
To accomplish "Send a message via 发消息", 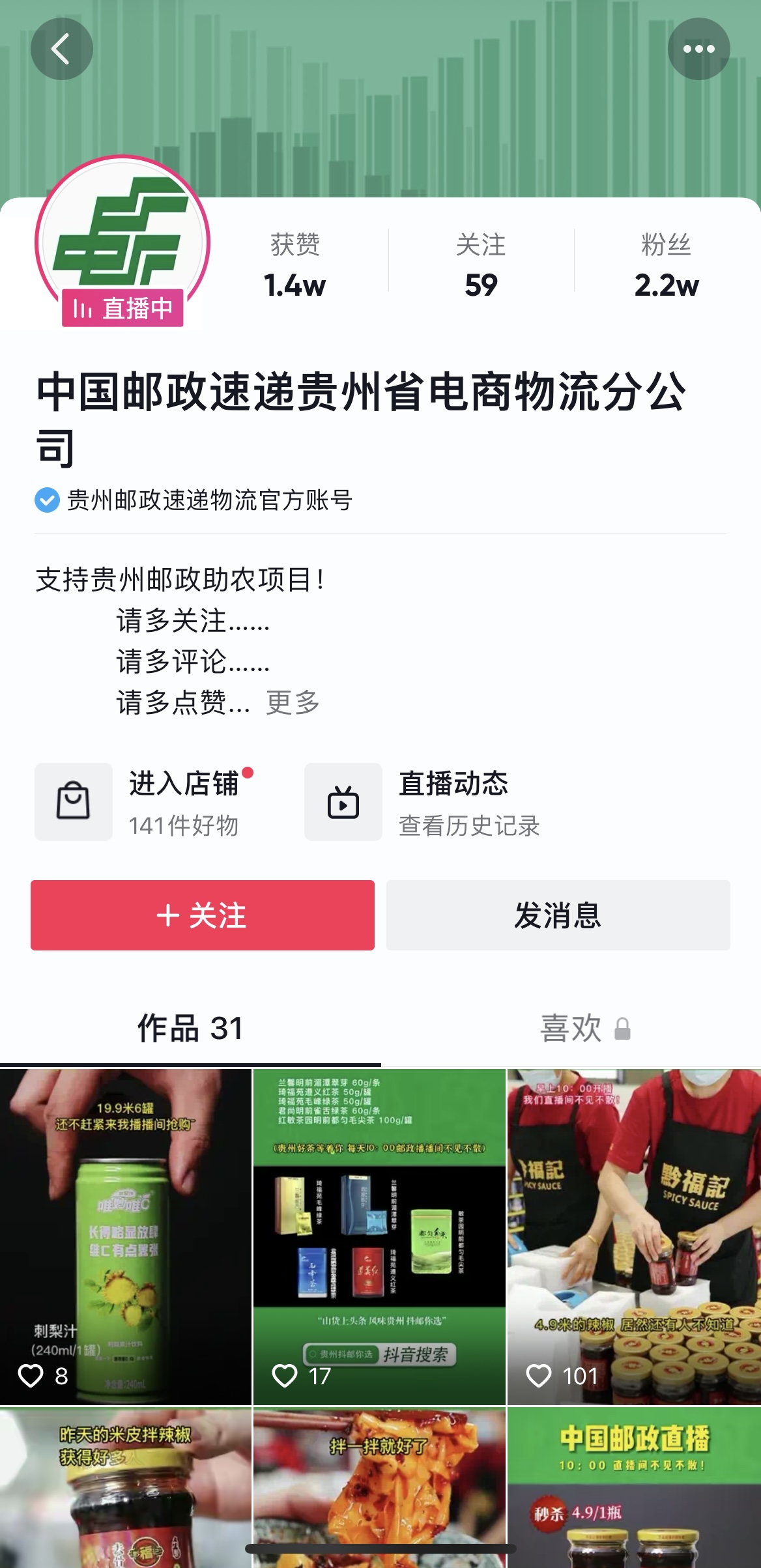I will pos(558,915).
